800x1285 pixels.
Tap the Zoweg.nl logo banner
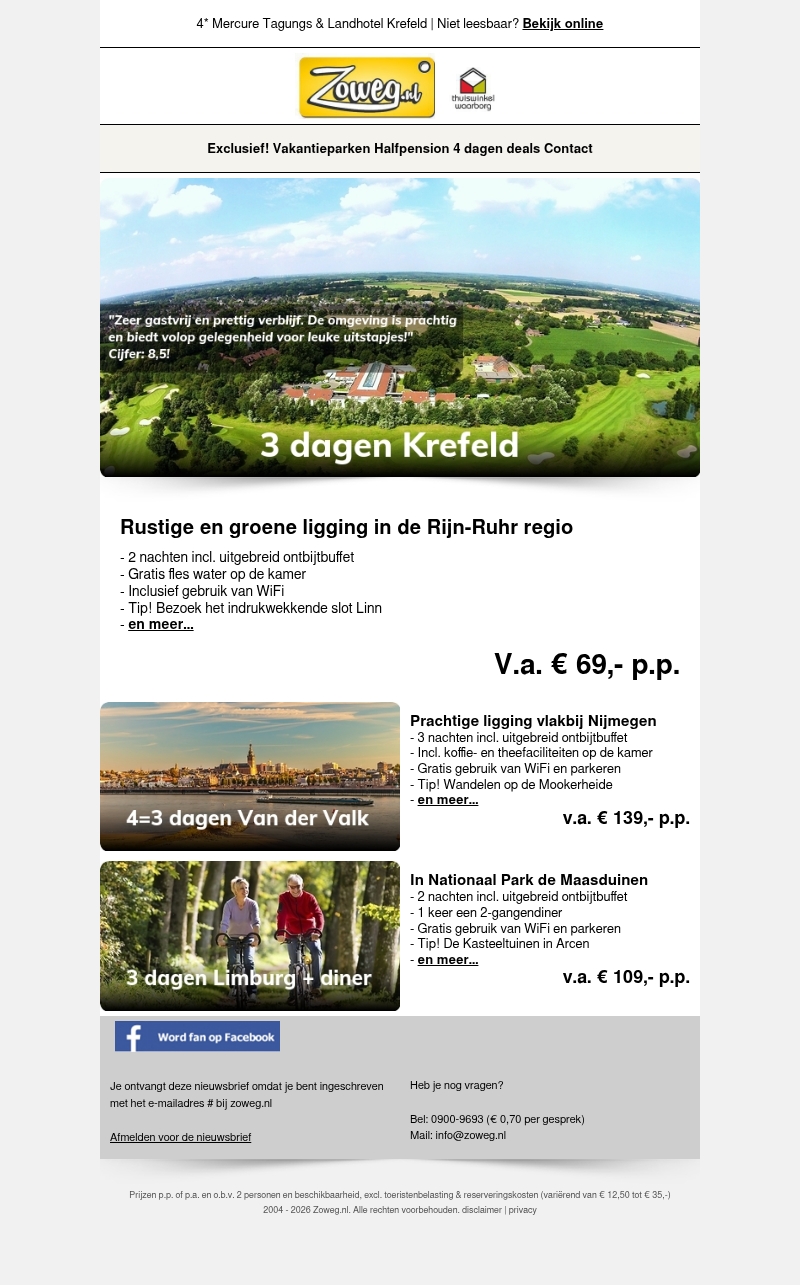(367, 87)
